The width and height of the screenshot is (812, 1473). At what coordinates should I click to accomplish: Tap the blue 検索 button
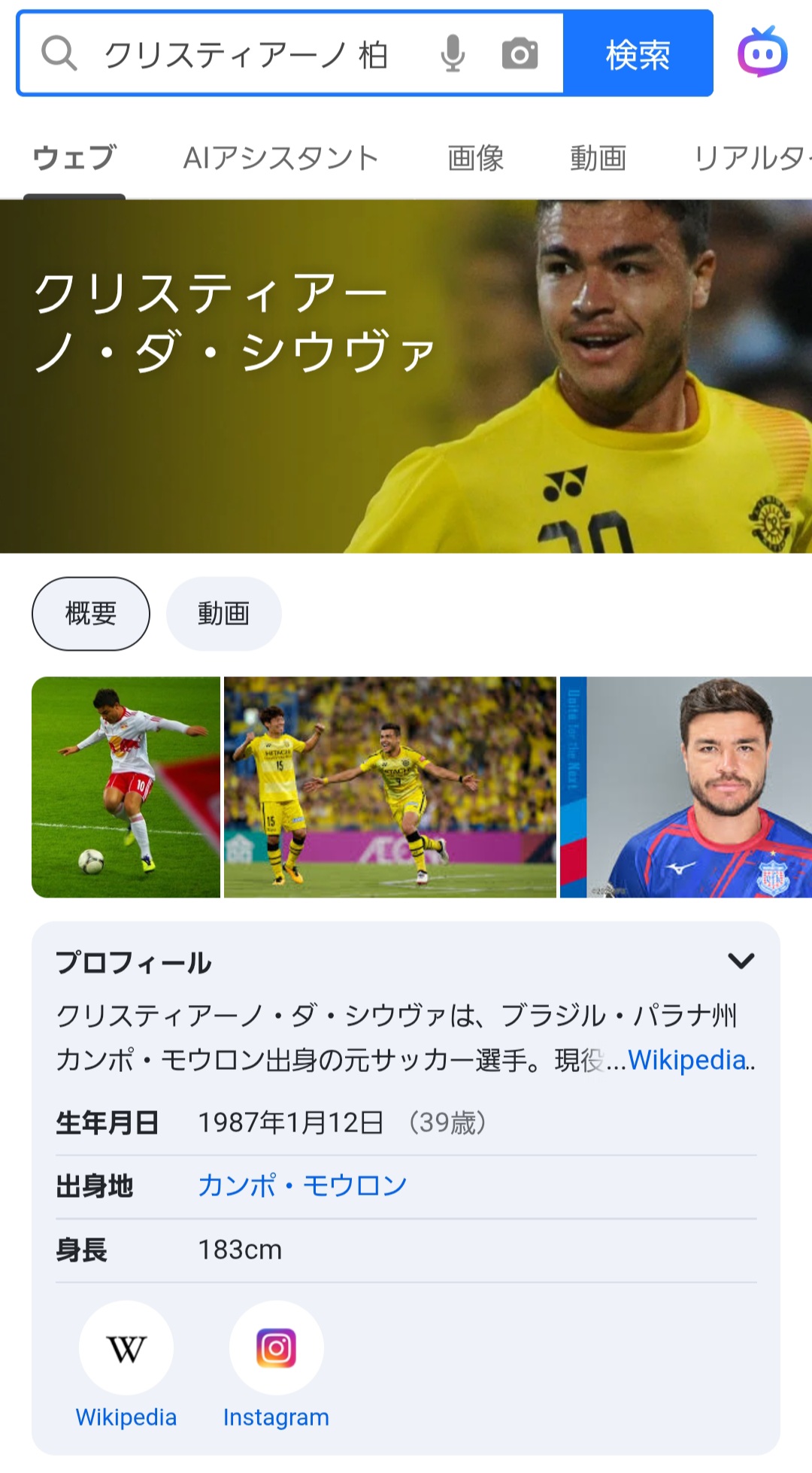point(638,54)
